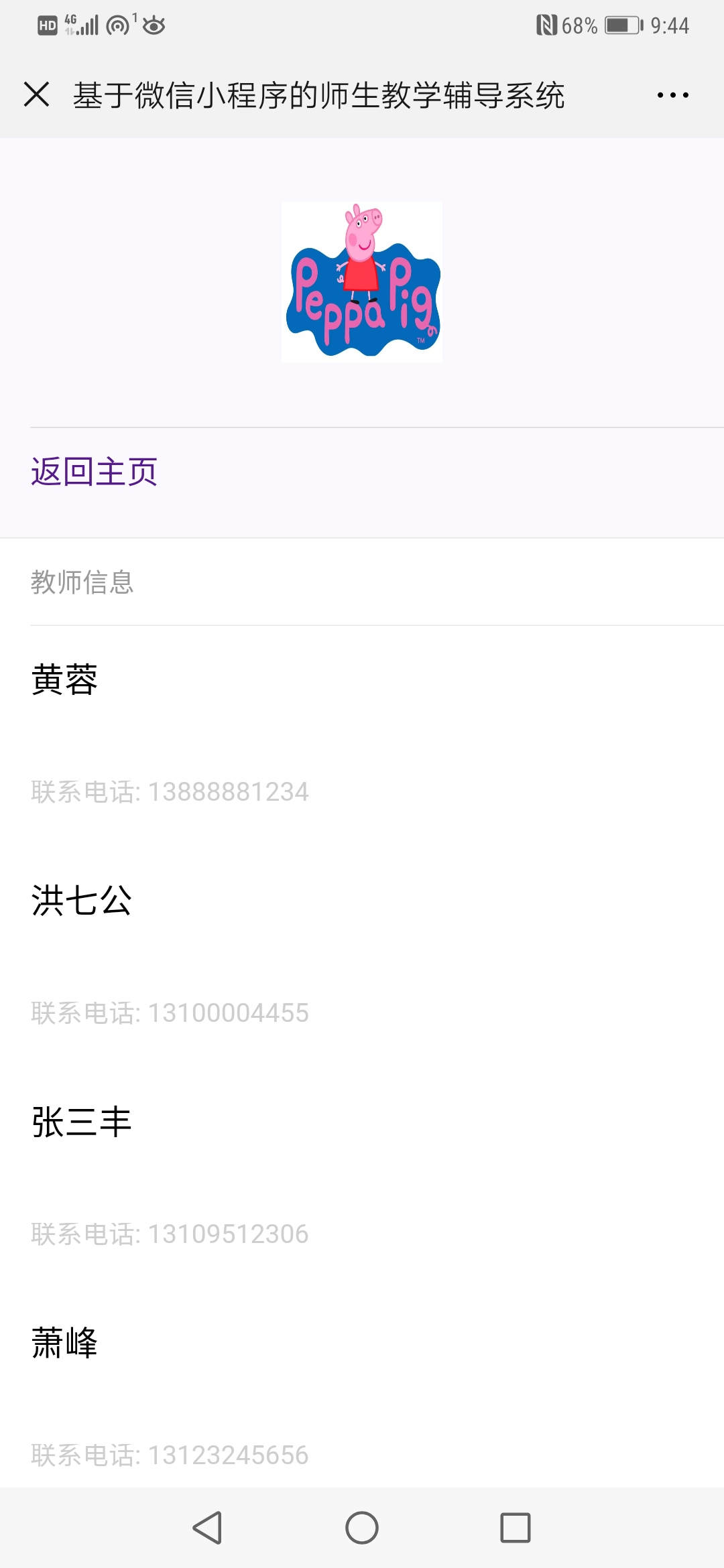
Task: Close the mini program with the X
Action: coord(37,94)
